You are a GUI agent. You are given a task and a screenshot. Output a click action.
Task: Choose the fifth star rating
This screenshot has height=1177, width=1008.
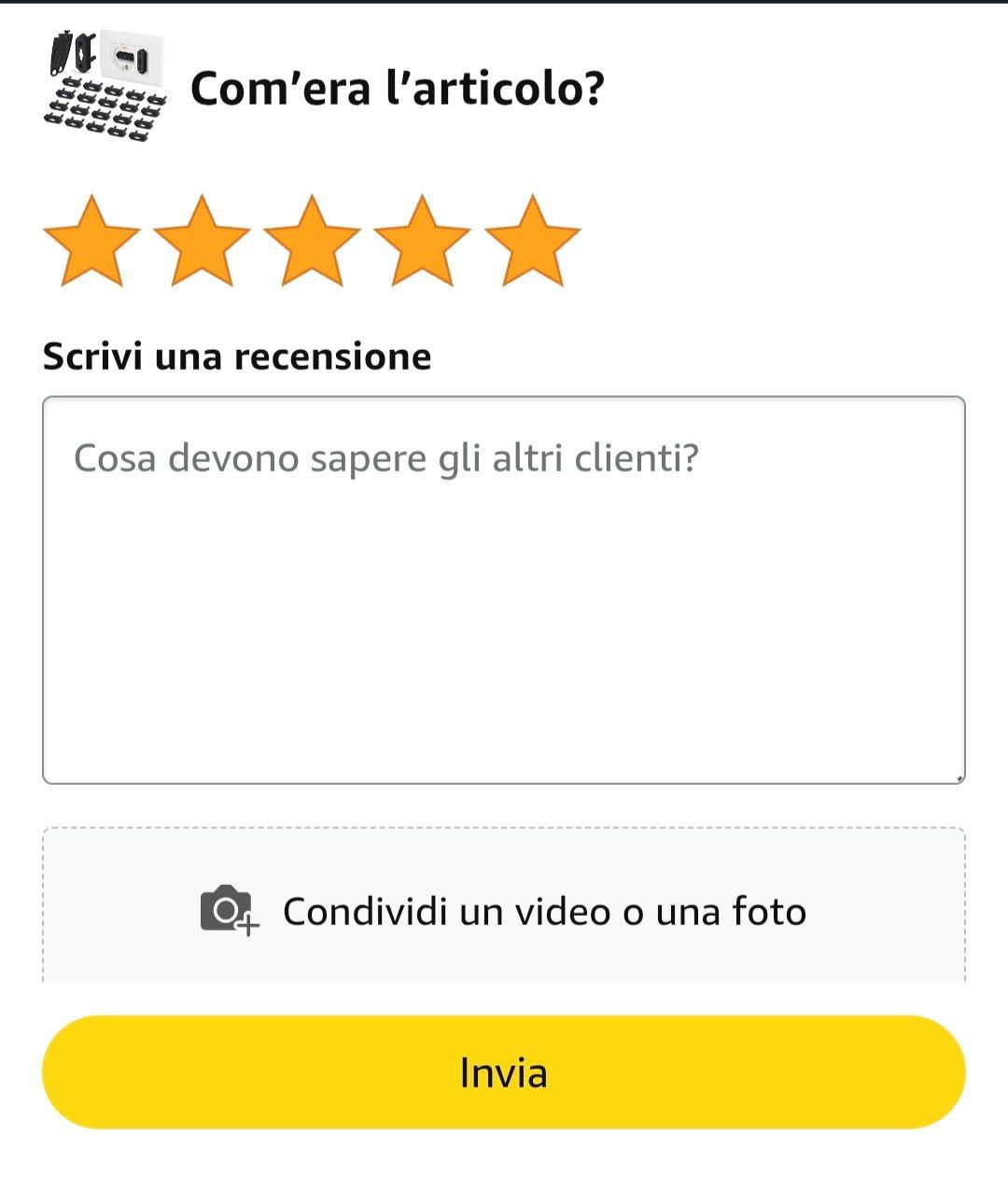coord(533,243)
